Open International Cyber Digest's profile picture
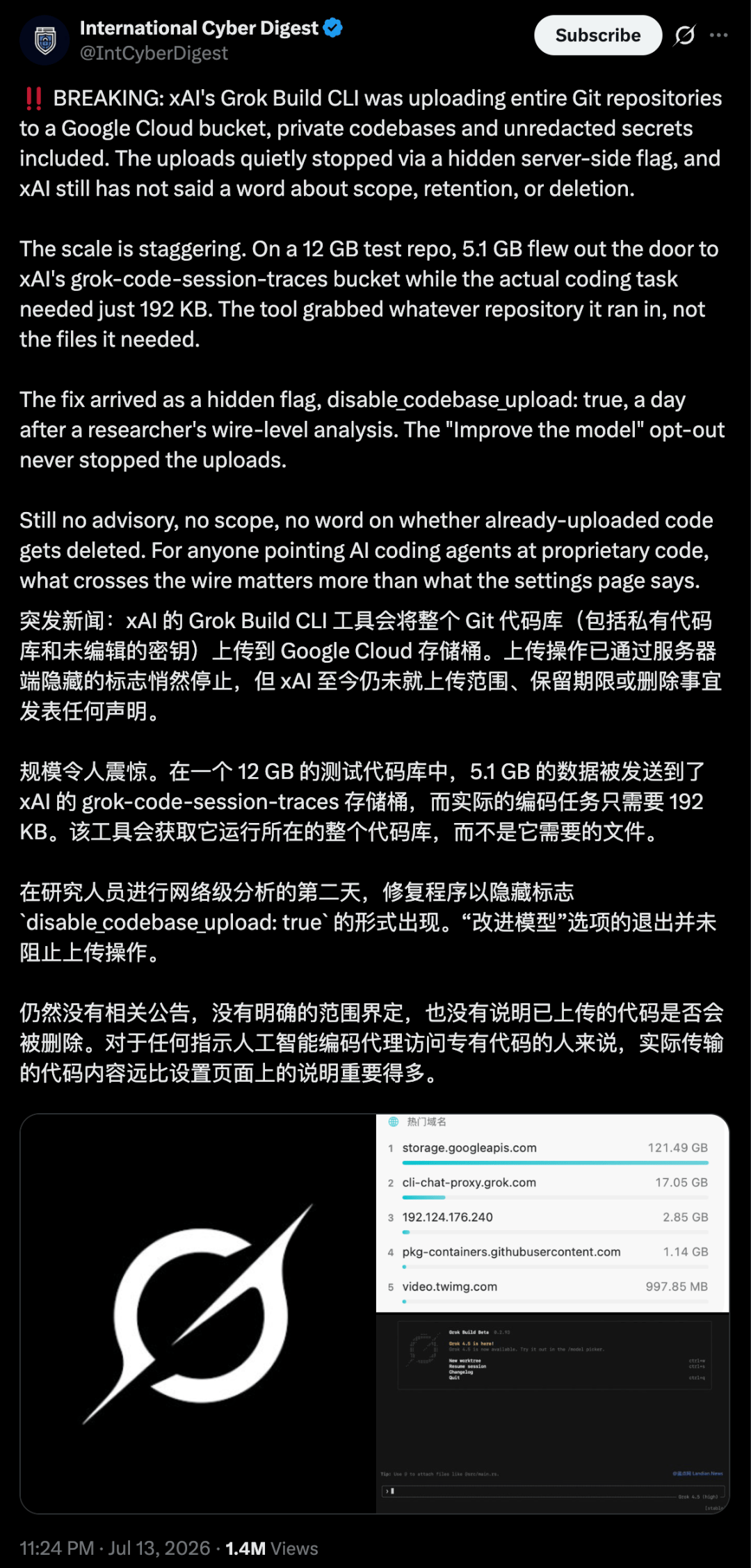751x1568 pixels. (45, 40)
